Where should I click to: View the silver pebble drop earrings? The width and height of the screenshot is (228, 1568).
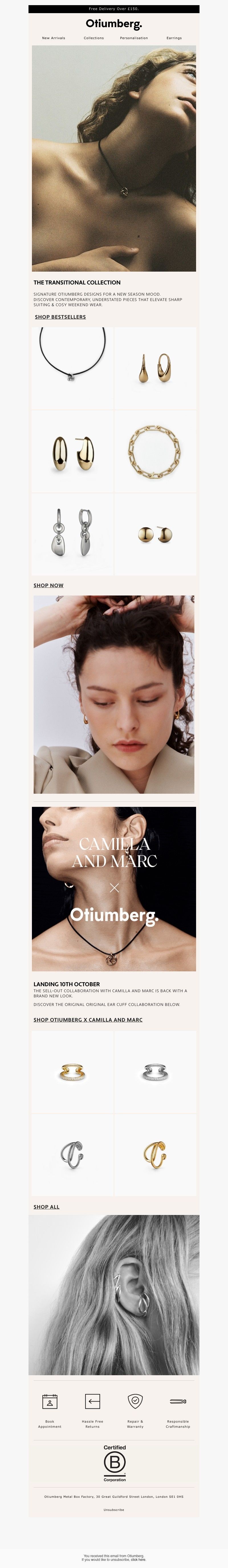72,534
